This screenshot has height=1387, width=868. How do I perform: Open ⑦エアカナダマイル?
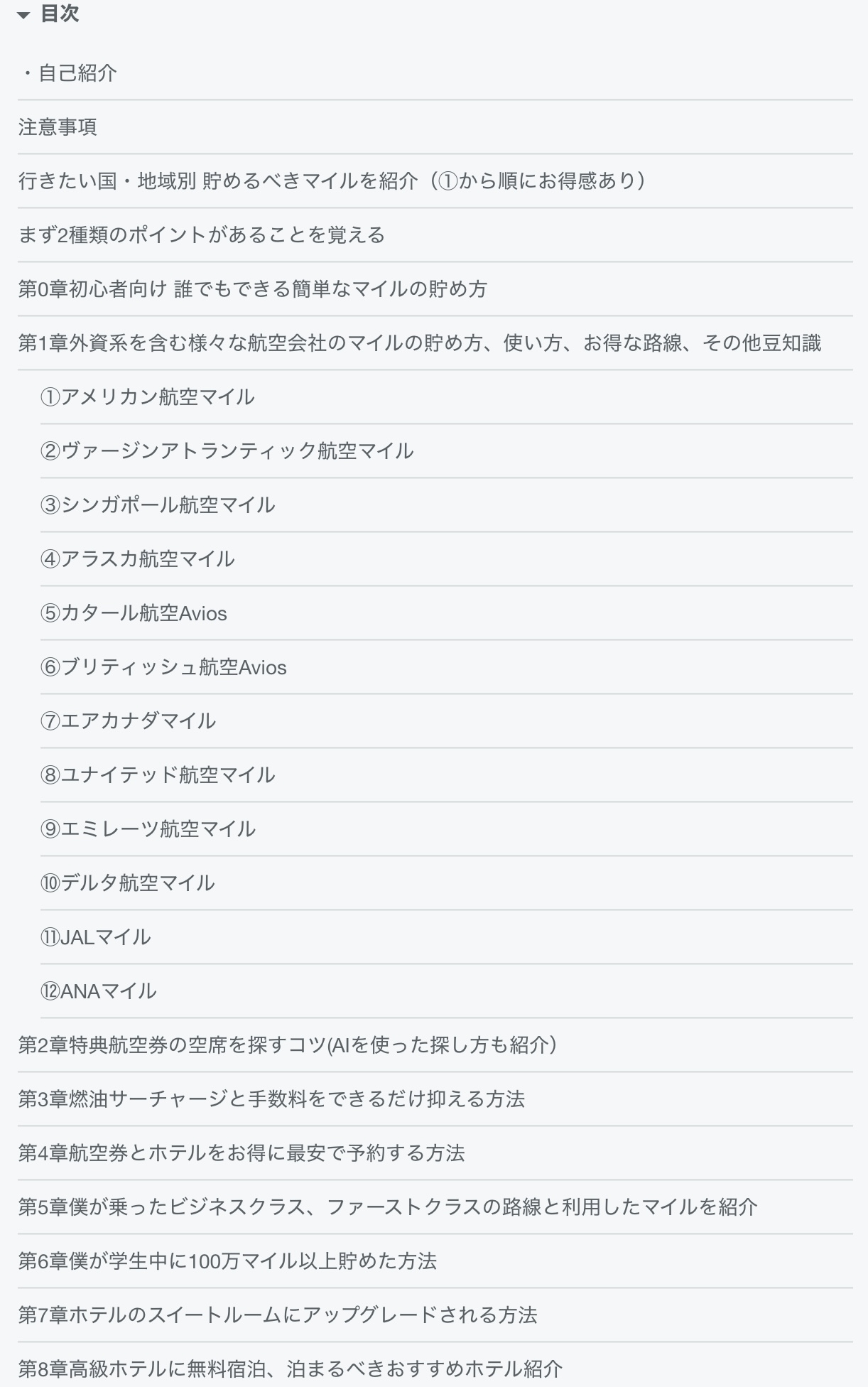(129, 721)
